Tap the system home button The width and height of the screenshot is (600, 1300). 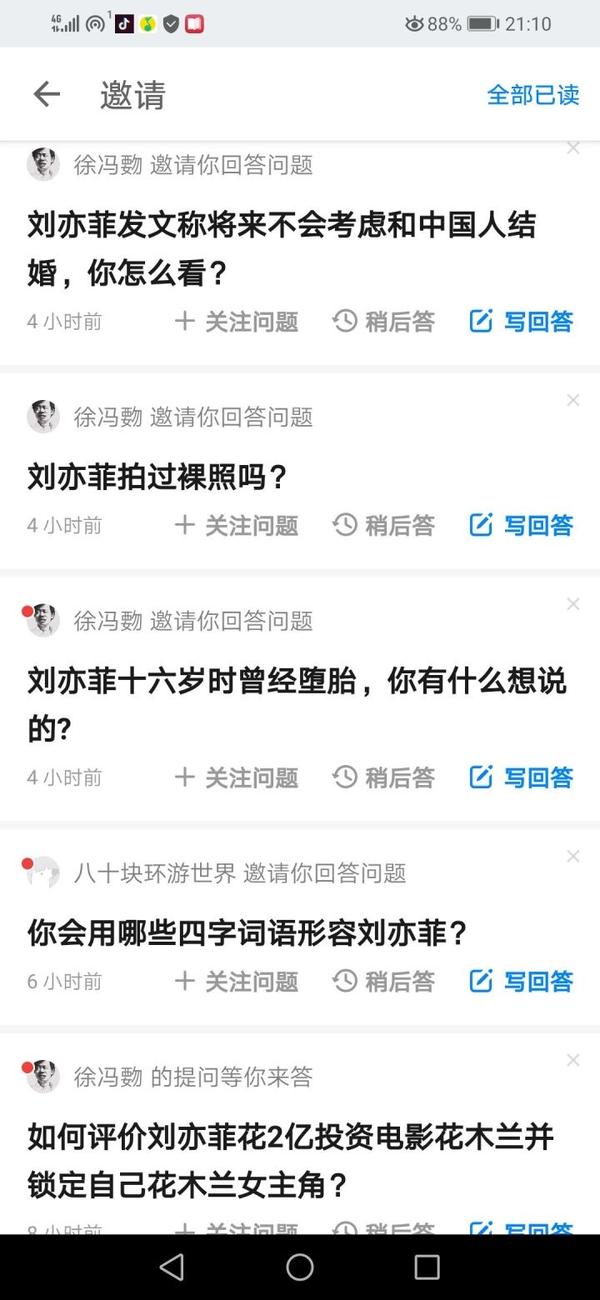[300, 1267]
